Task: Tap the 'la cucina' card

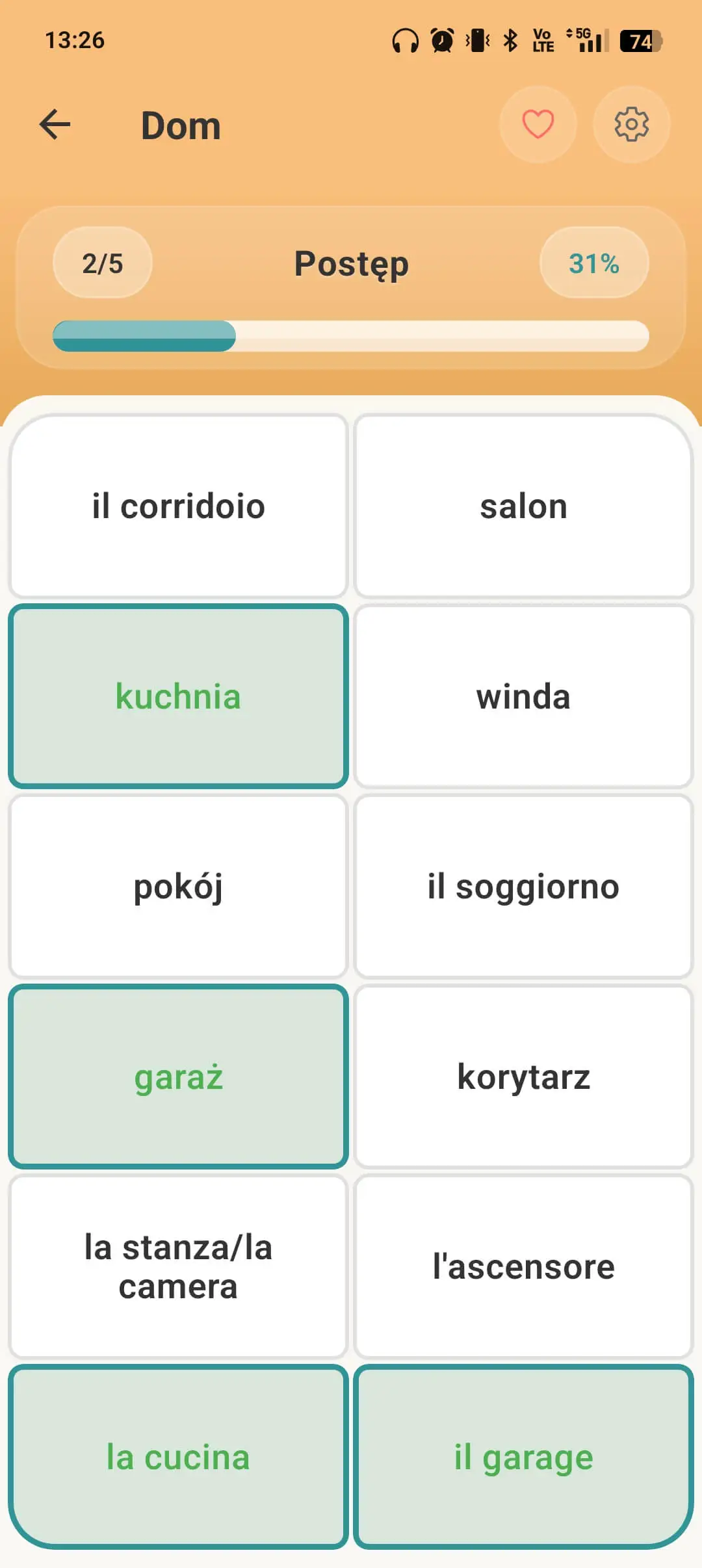Action: coord(178,1457)
